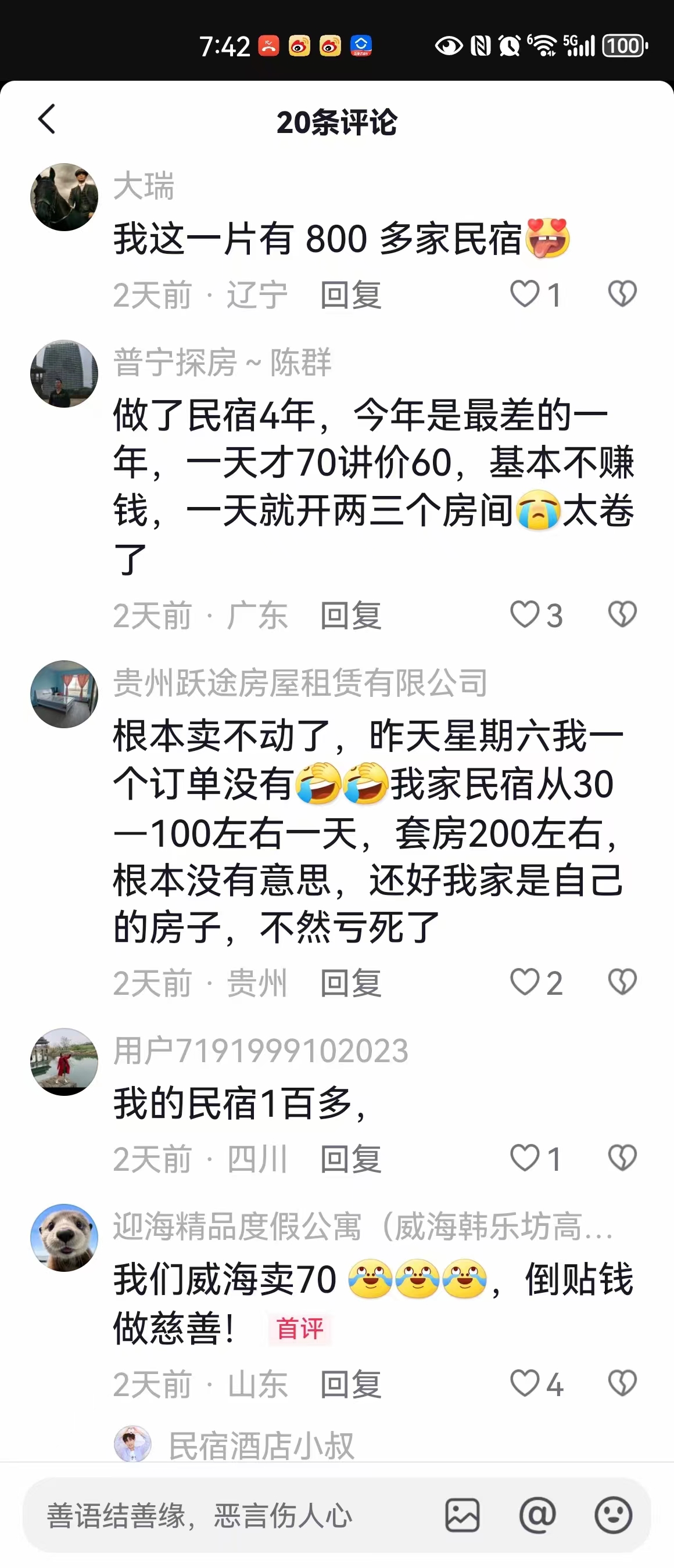Reply to 迎海精品度假公寓's comment
This screenshot has width=674, height=1568.
tap(351, 1385)
